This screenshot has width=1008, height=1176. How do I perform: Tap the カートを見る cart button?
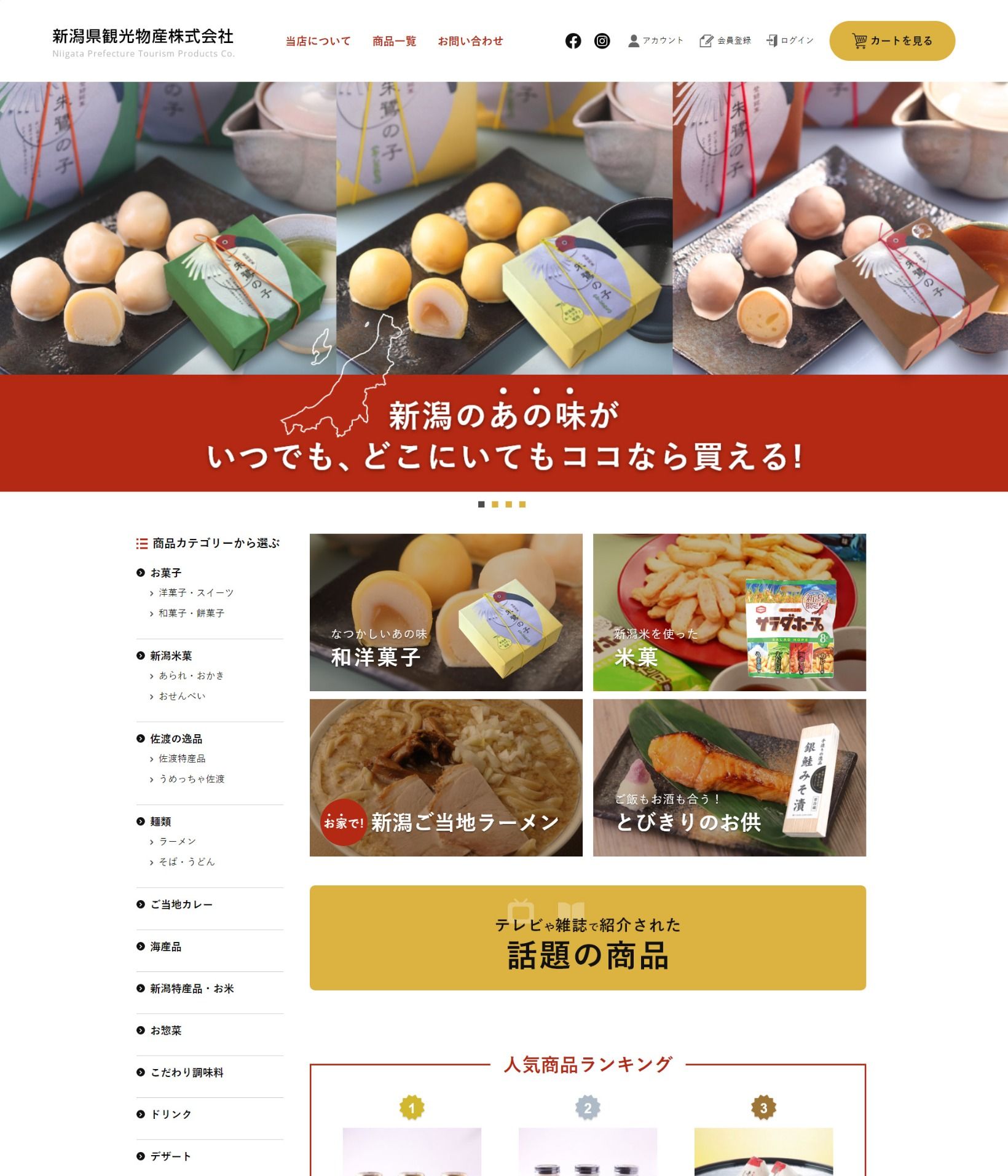[892, 41]
